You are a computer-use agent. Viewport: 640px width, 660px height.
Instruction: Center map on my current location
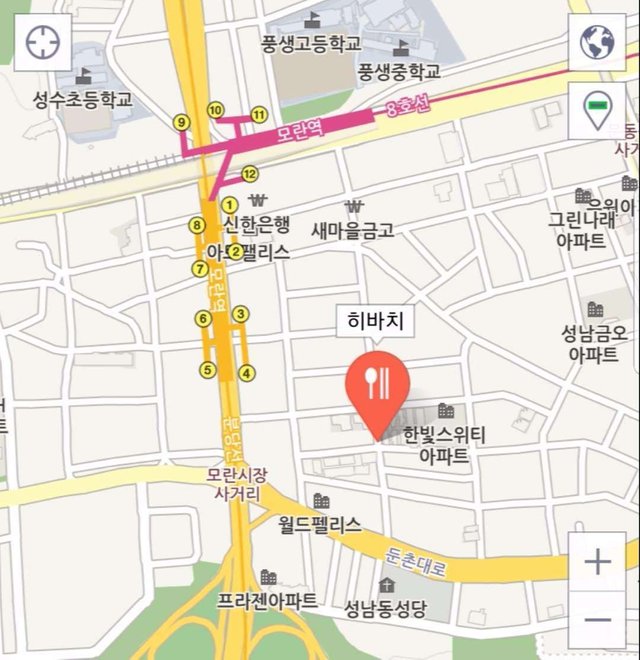tap(43, 43)
